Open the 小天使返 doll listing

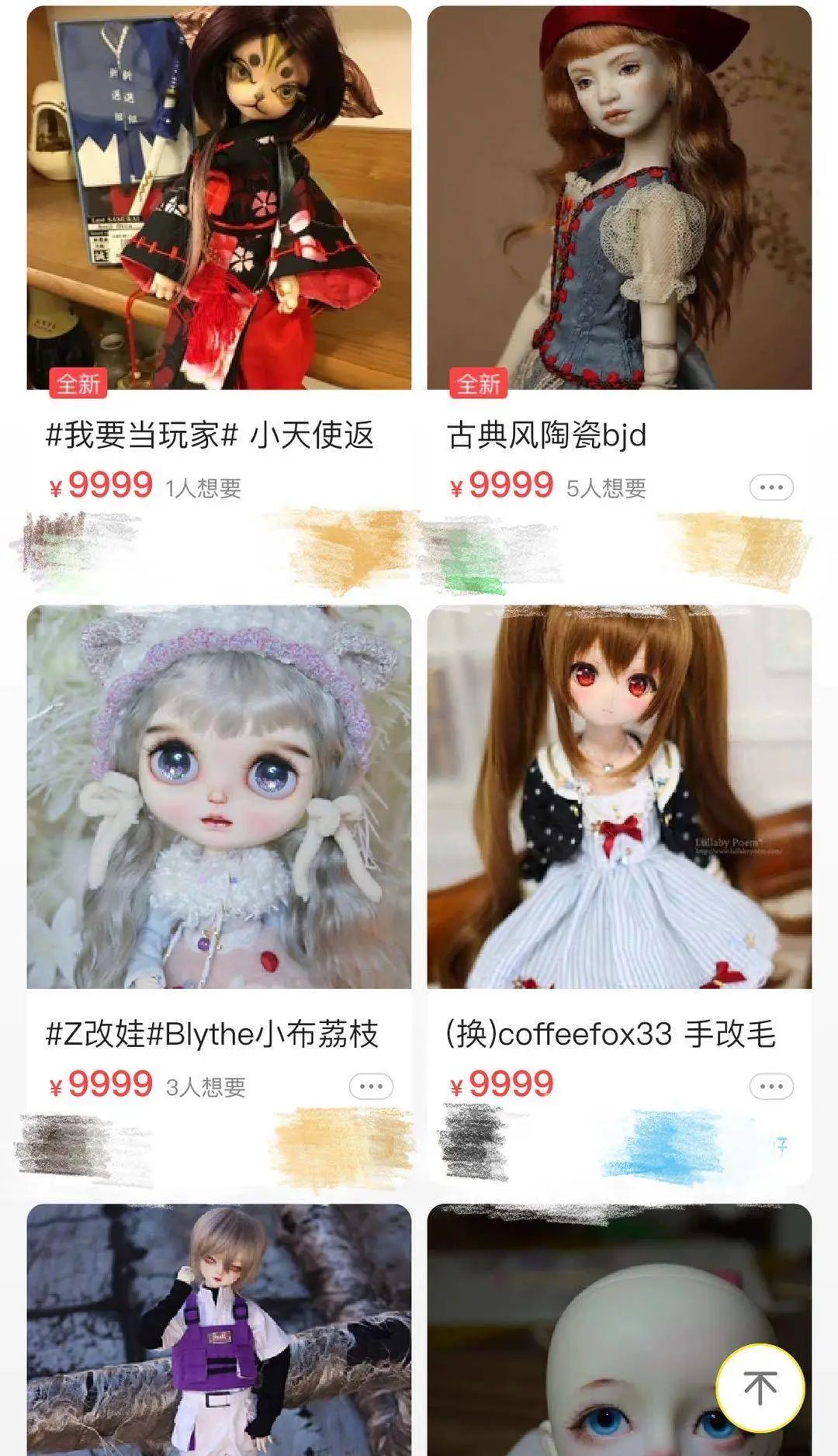coord(219,198)
